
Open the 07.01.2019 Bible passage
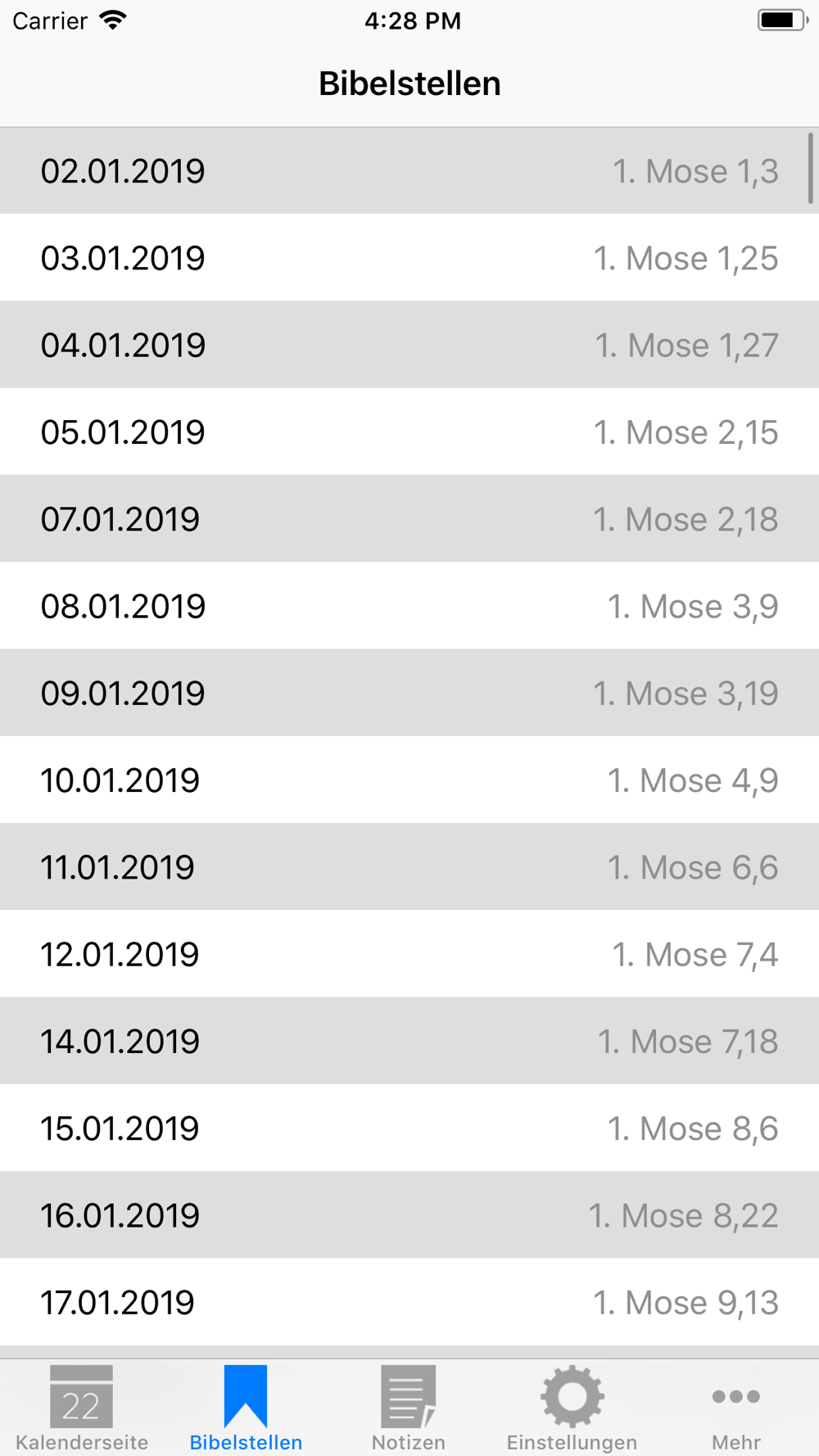pos(409,518)
